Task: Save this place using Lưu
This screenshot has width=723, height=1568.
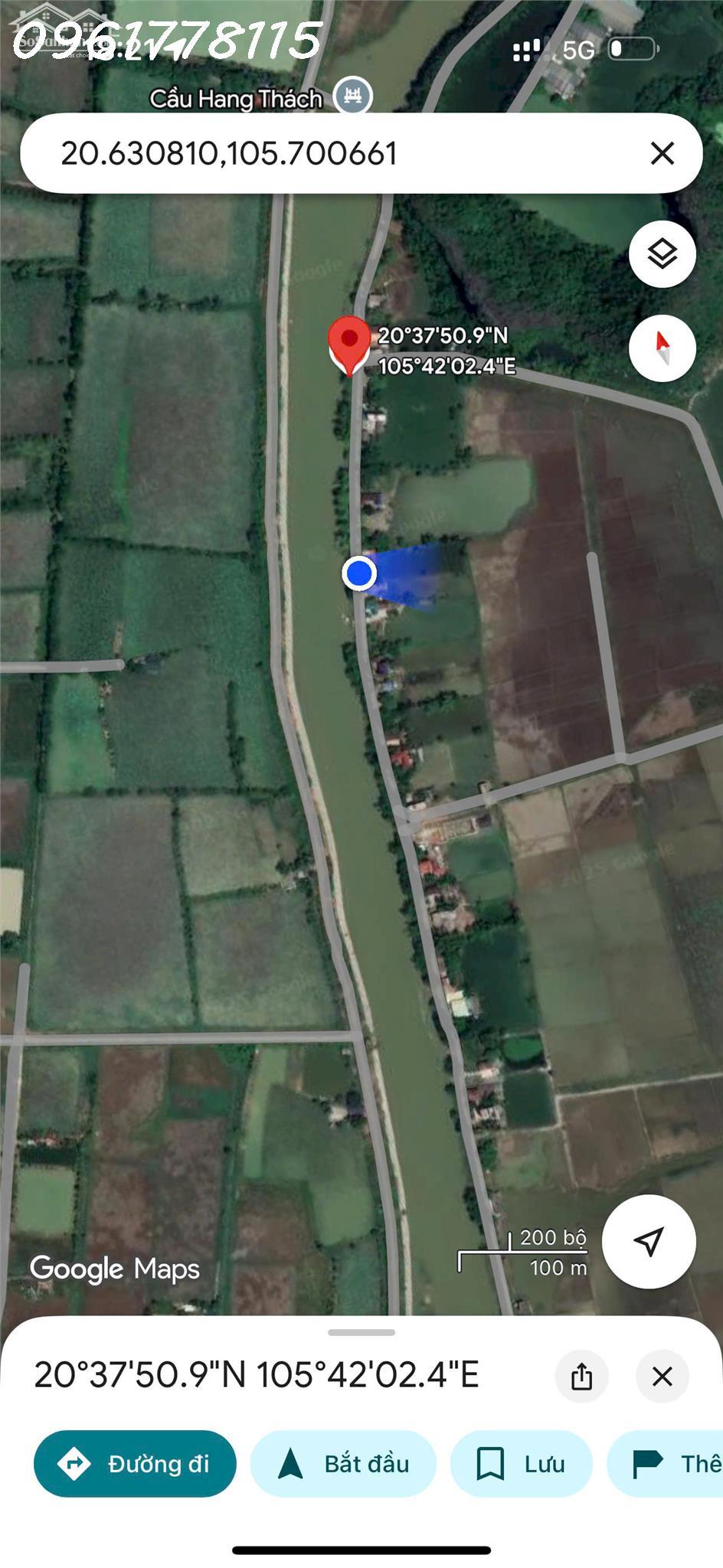Action: tap(521, 1464)
